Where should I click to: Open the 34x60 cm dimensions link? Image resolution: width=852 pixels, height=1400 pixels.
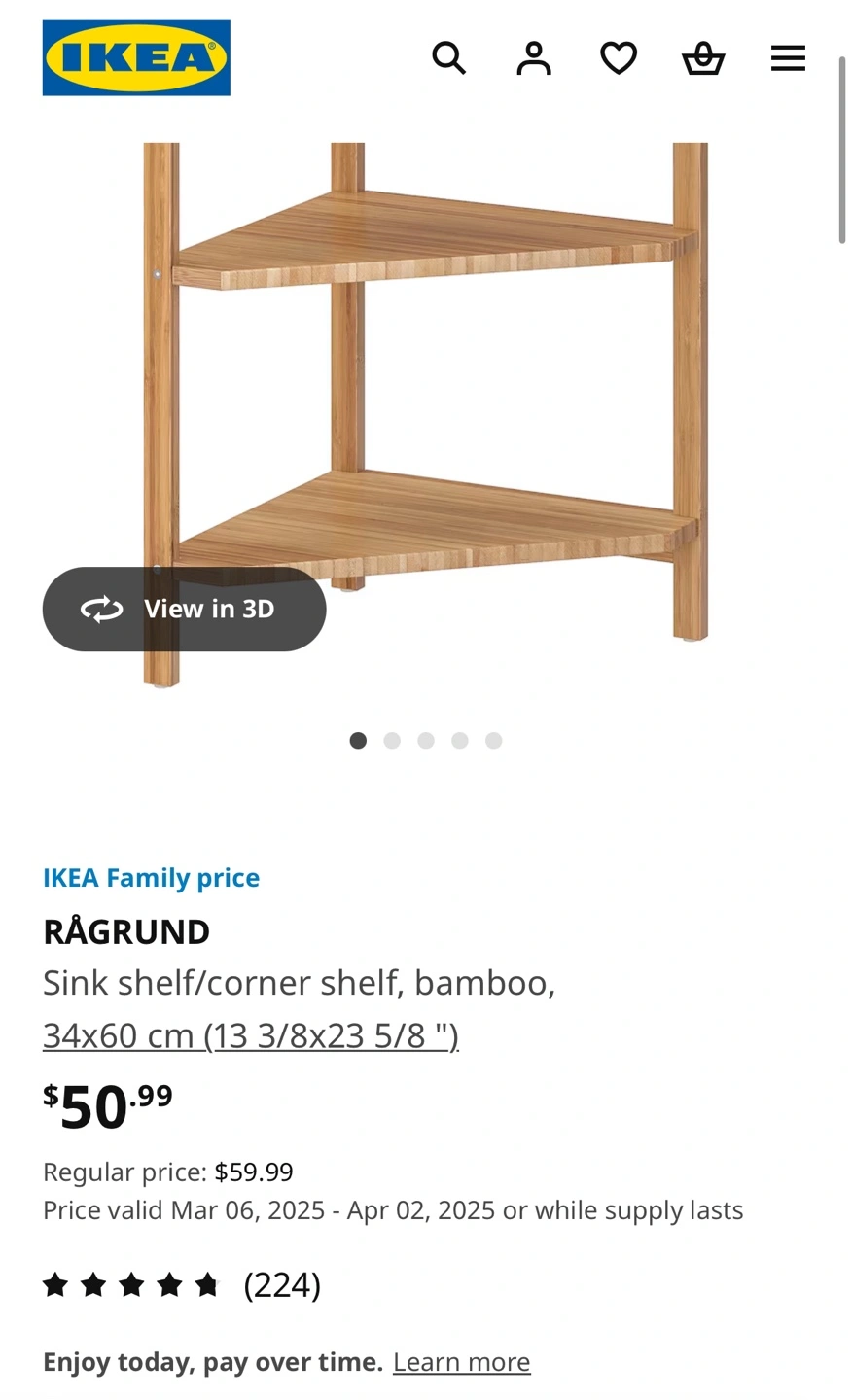251,1036
